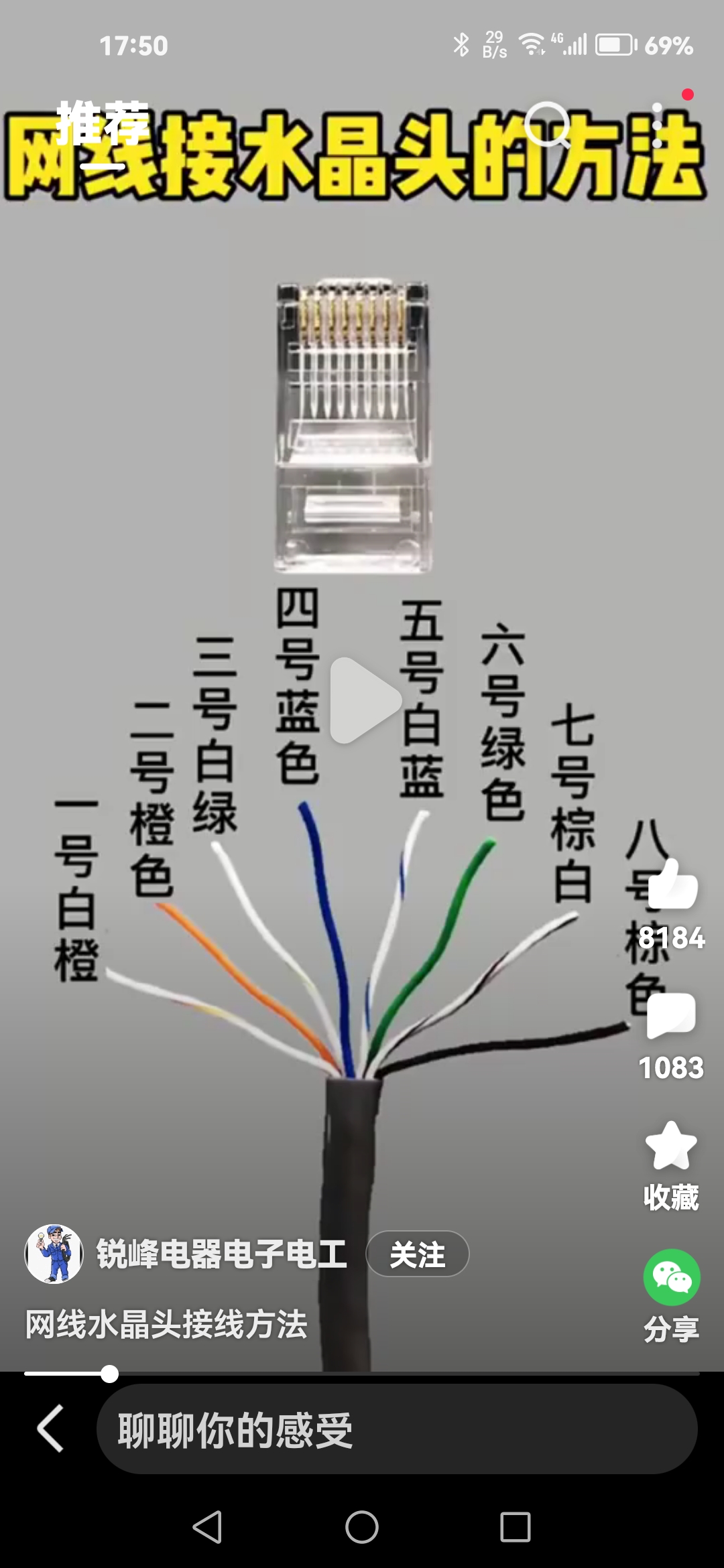Go back using the left arrow

52,1429
